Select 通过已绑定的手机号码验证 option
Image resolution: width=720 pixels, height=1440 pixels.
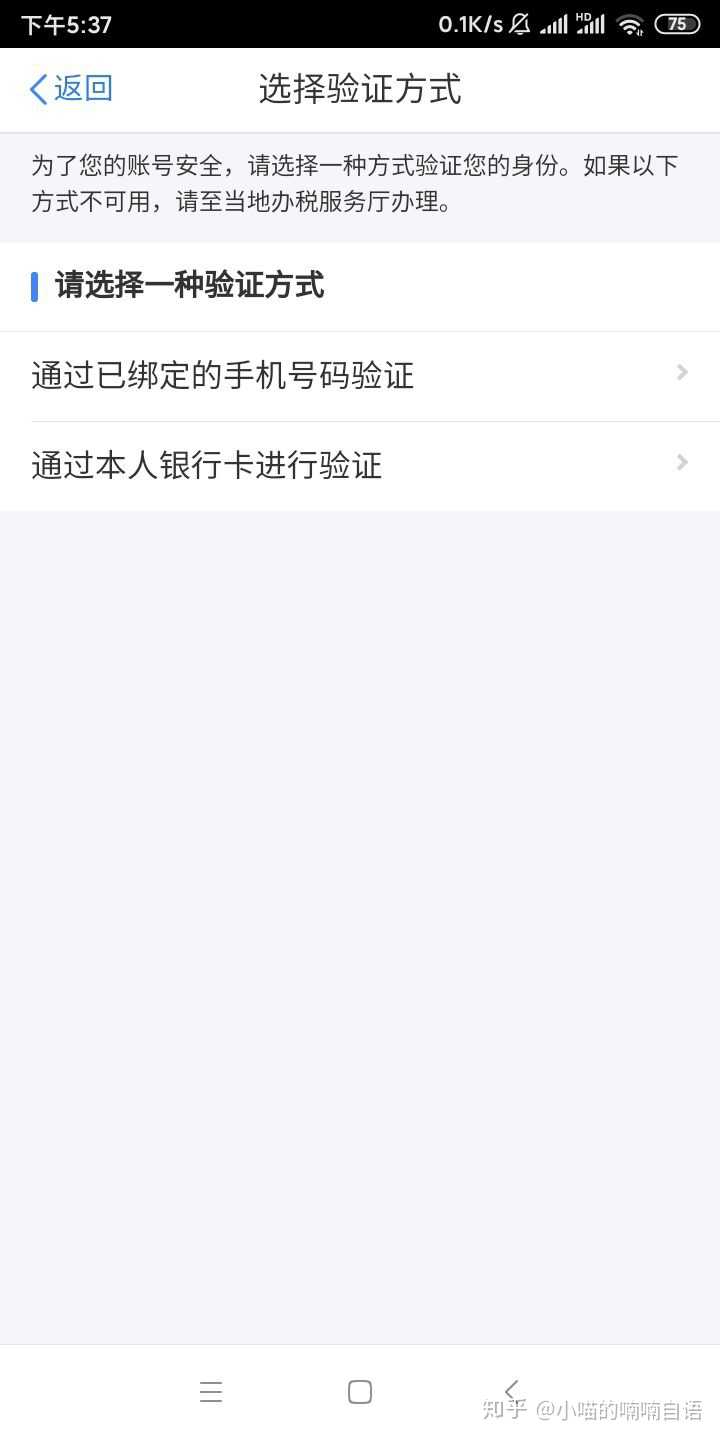tap(359, 376)
